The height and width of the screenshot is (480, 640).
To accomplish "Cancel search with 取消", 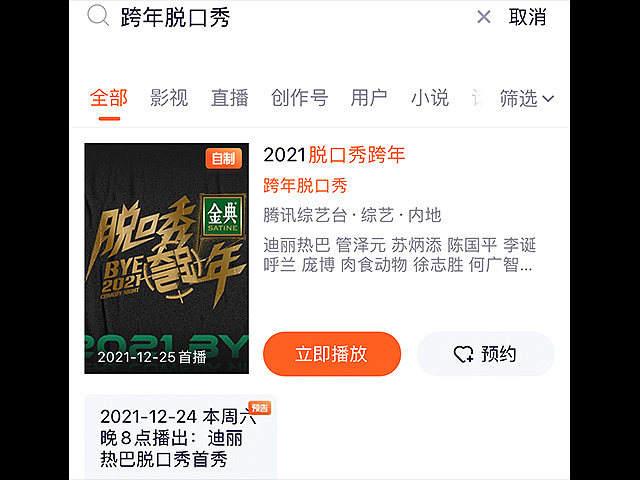I will pyautogui.click(x=527, y=17).
